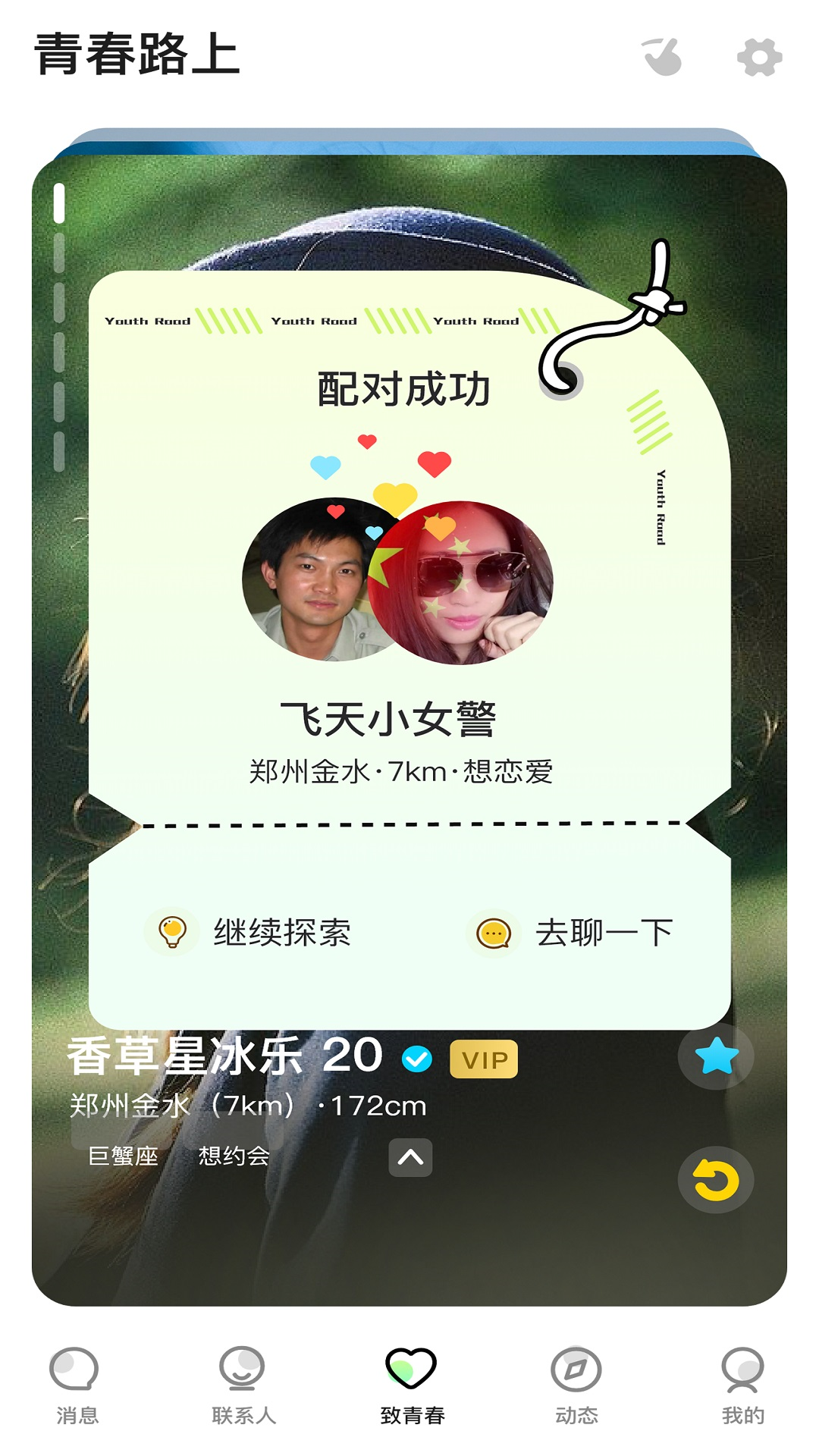Switch to the 动态 tab
819x1456 pixels.
pos(576,1385)
